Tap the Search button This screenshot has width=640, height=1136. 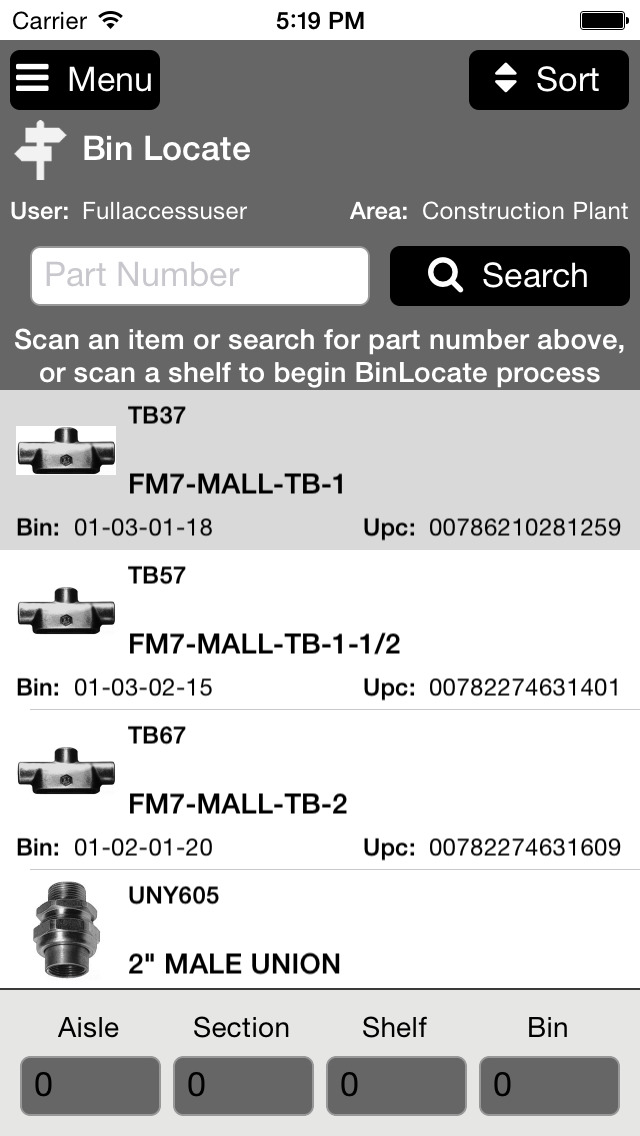pos(509,275)
